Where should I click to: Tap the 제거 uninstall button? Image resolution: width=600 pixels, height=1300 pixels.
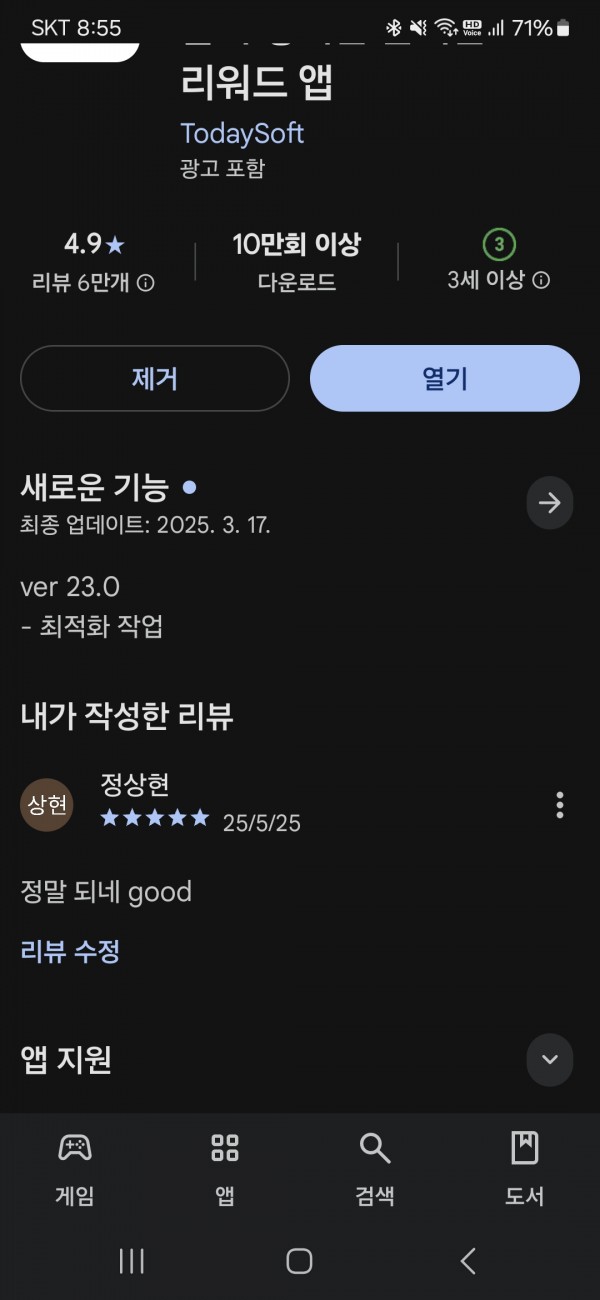point(155,378)
